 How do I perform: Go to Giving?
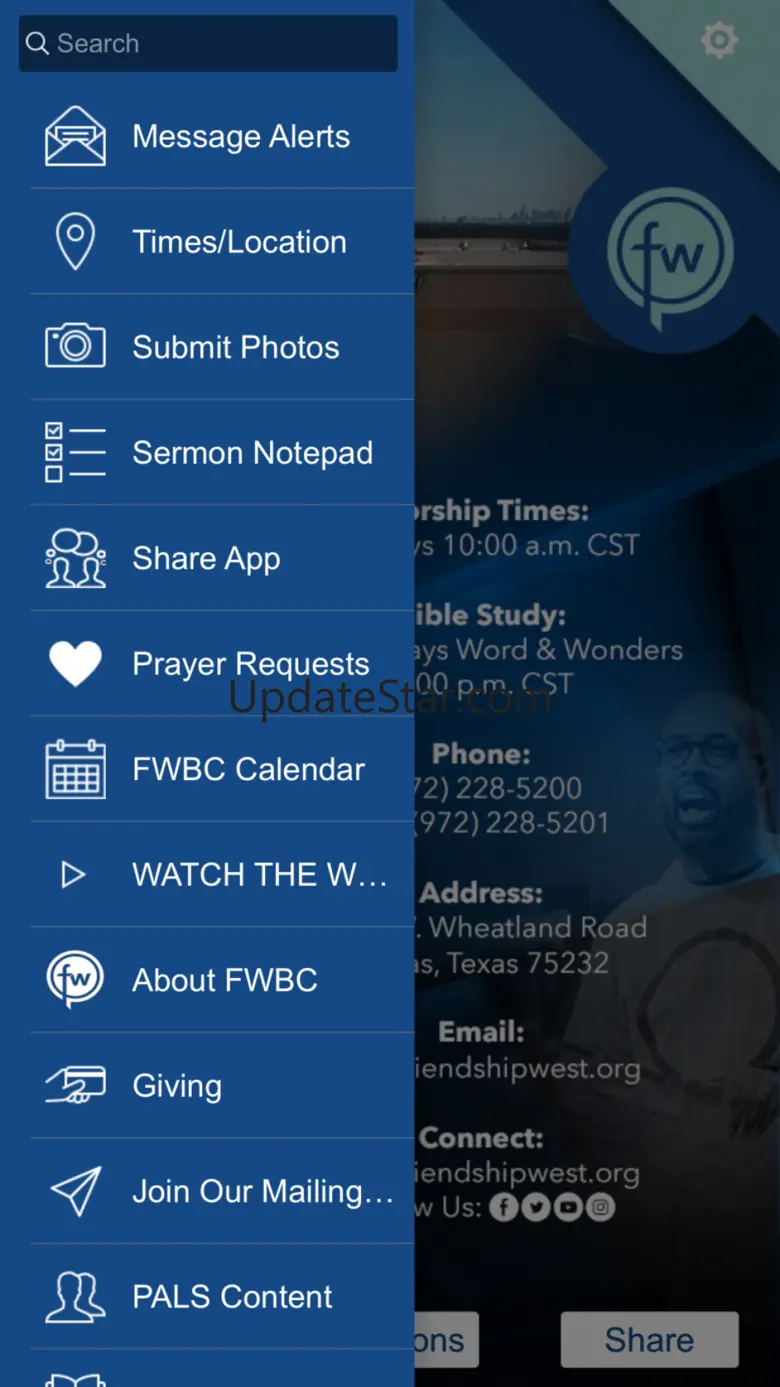click(x=222, y=1086)
